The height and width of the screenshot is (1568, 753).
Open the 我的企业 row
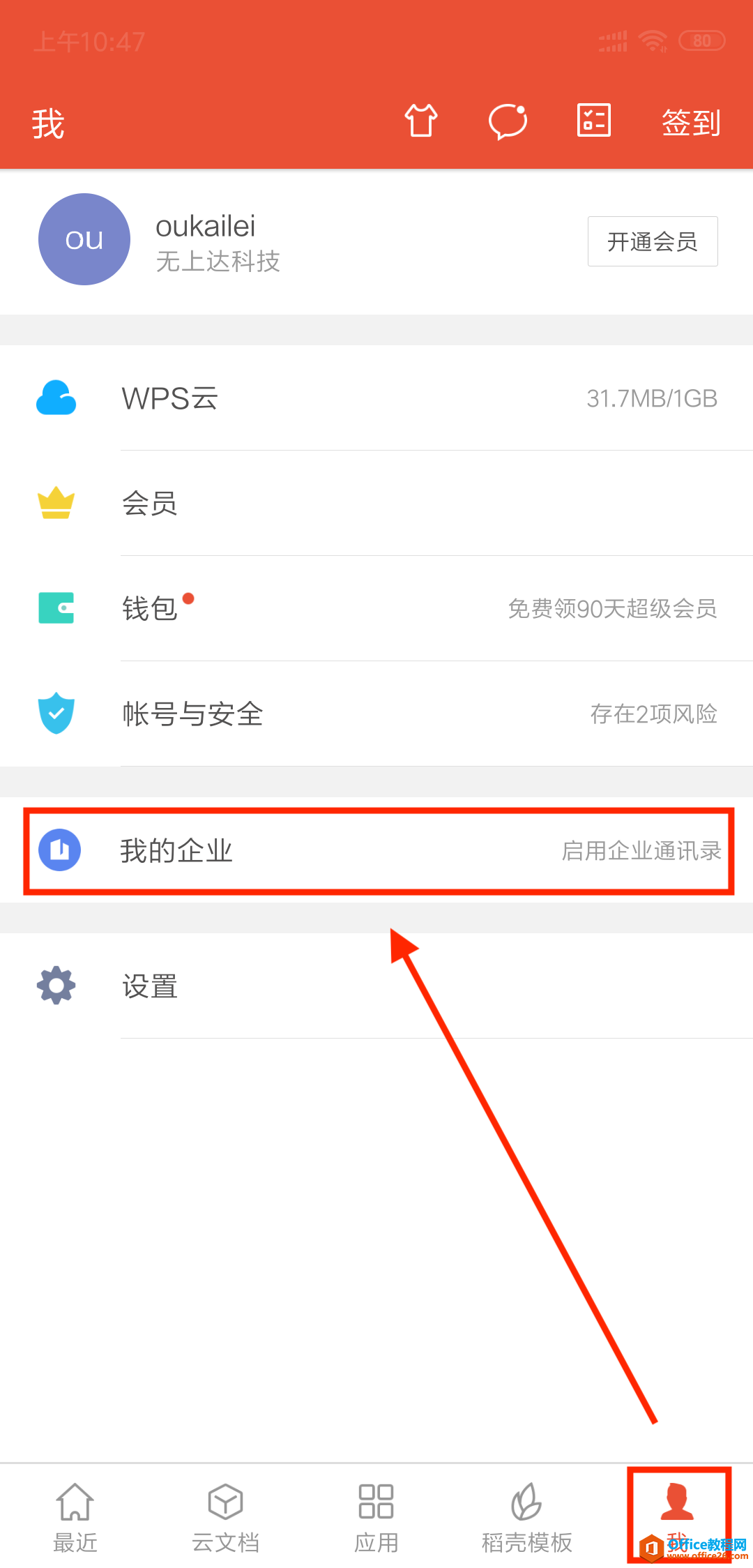tap(376, 850)
